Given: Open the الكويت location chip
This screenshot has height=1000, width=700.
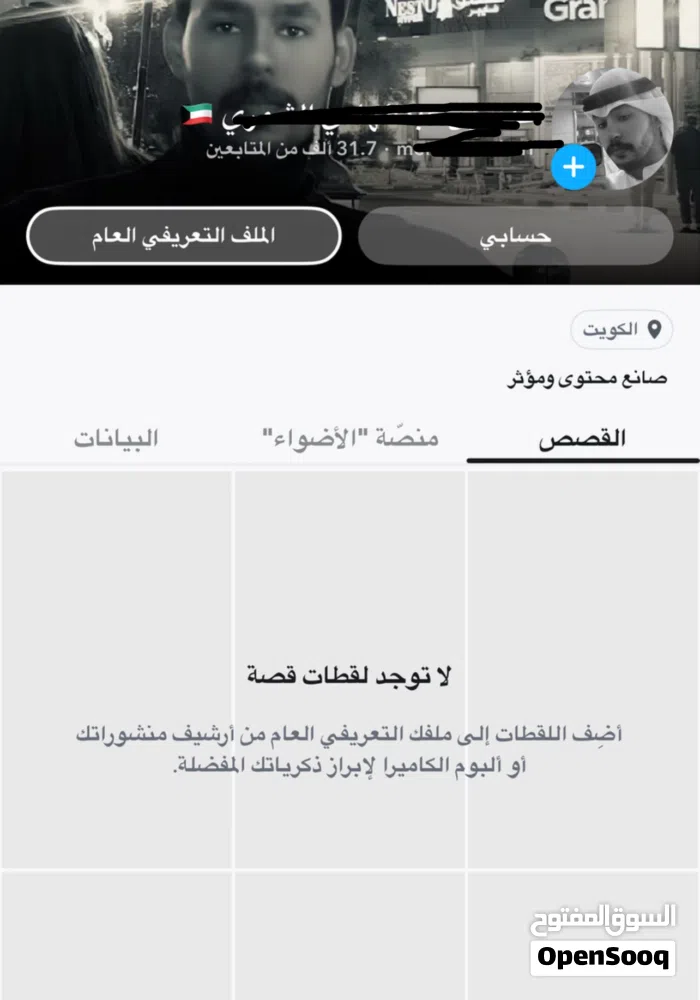Looking at the screenshot, I should (621, 329).
